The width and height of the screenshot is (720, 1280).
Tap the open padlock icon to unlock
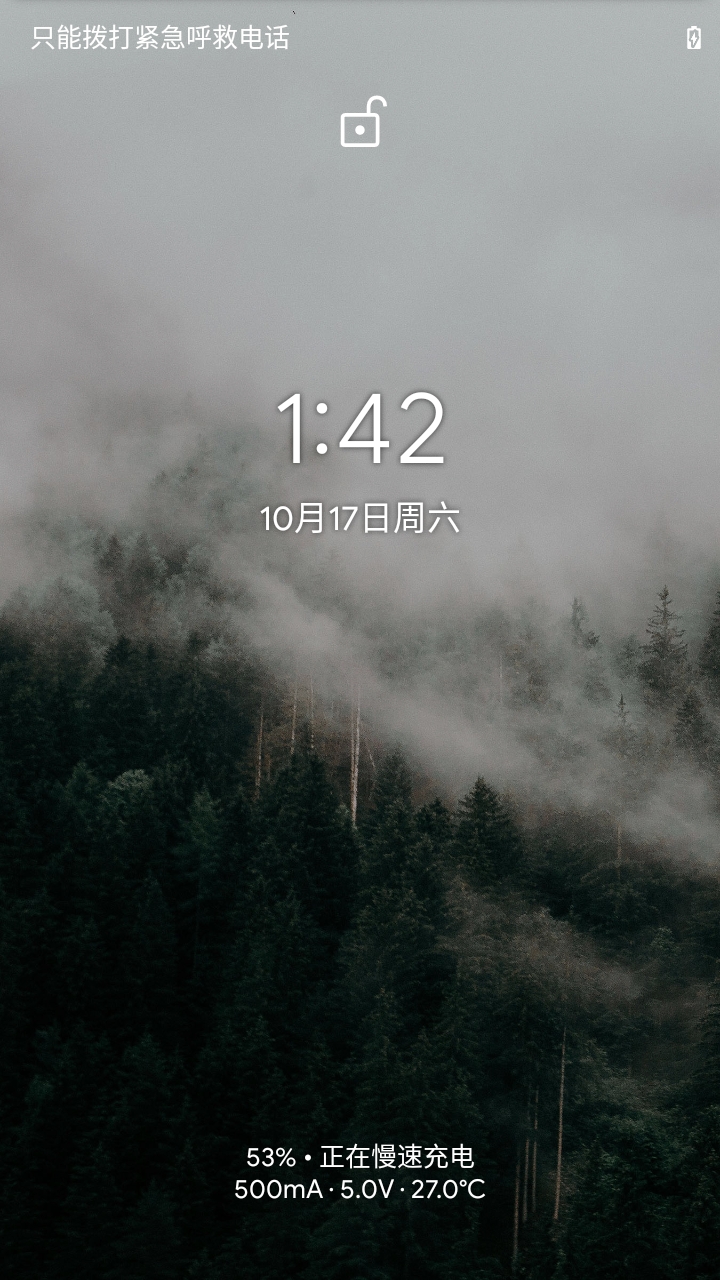[x=361, y=124]
